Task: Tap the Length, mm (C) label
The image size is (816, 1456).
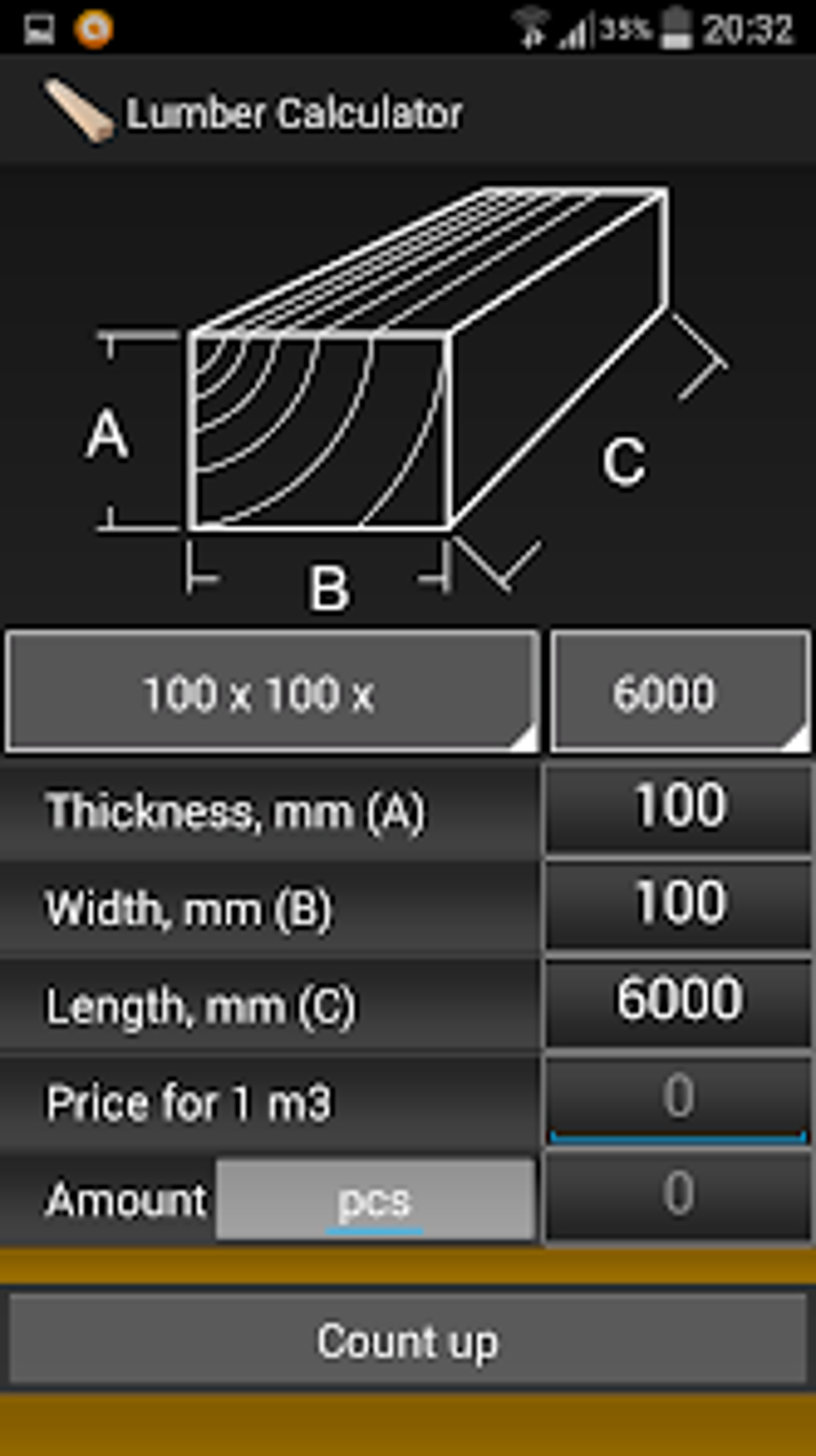Action: pyautogui.click(x=202, y=1004)
